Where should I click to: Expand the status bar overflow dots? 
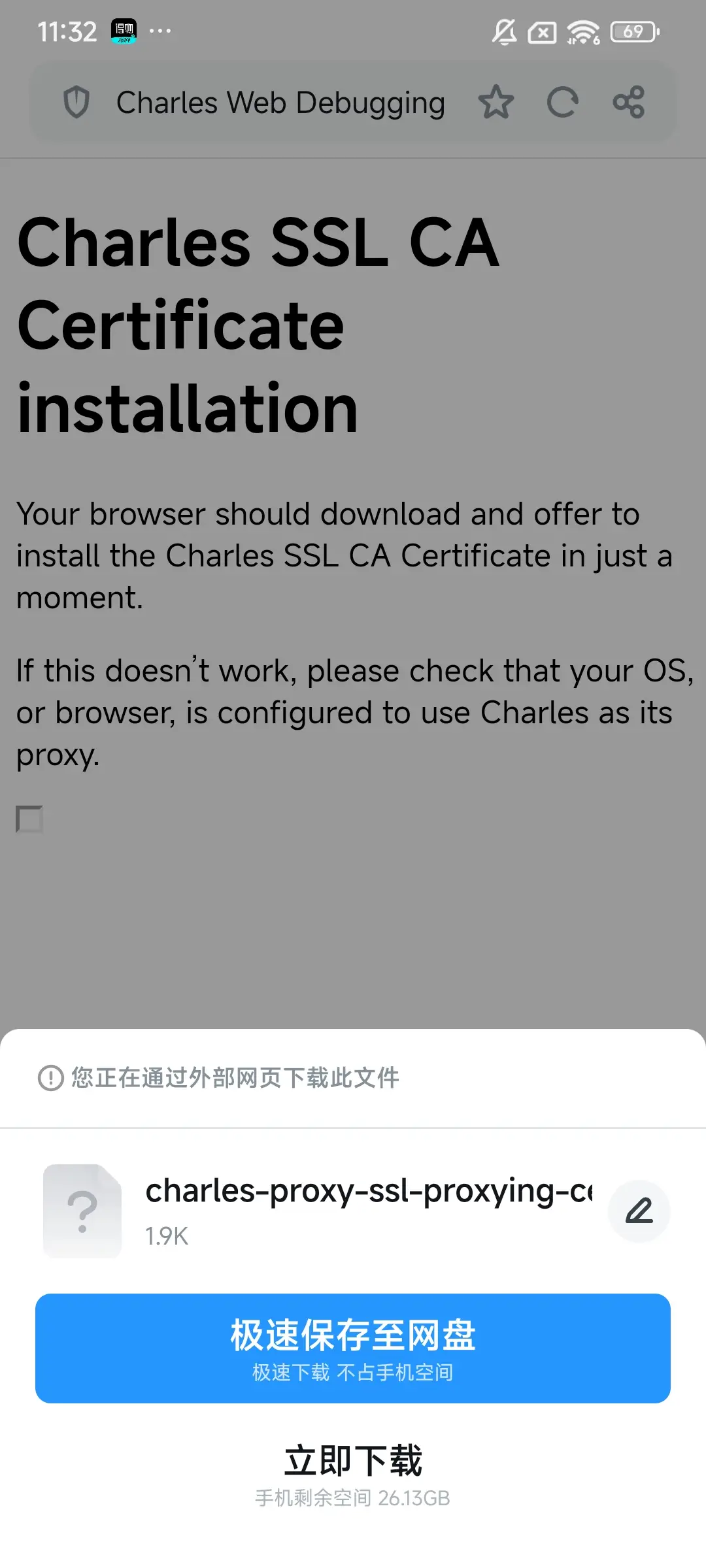pos(159,32)
